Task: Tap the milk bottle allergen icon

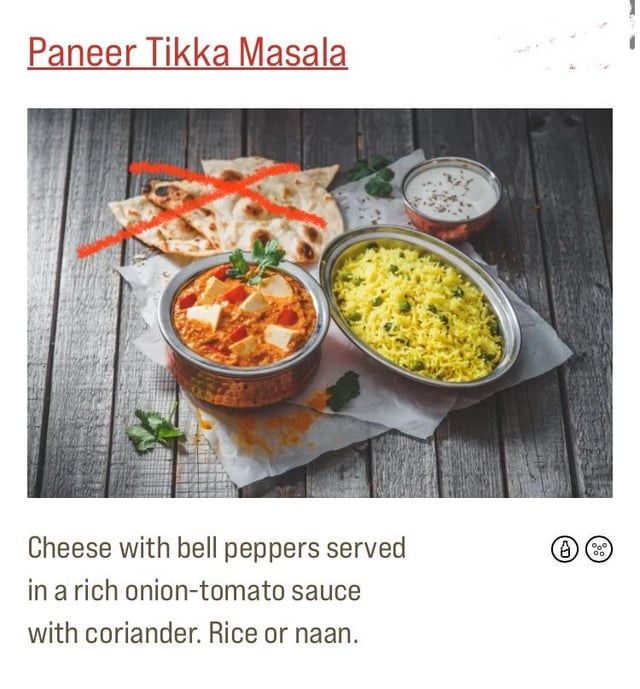Action: coord(564,548)
